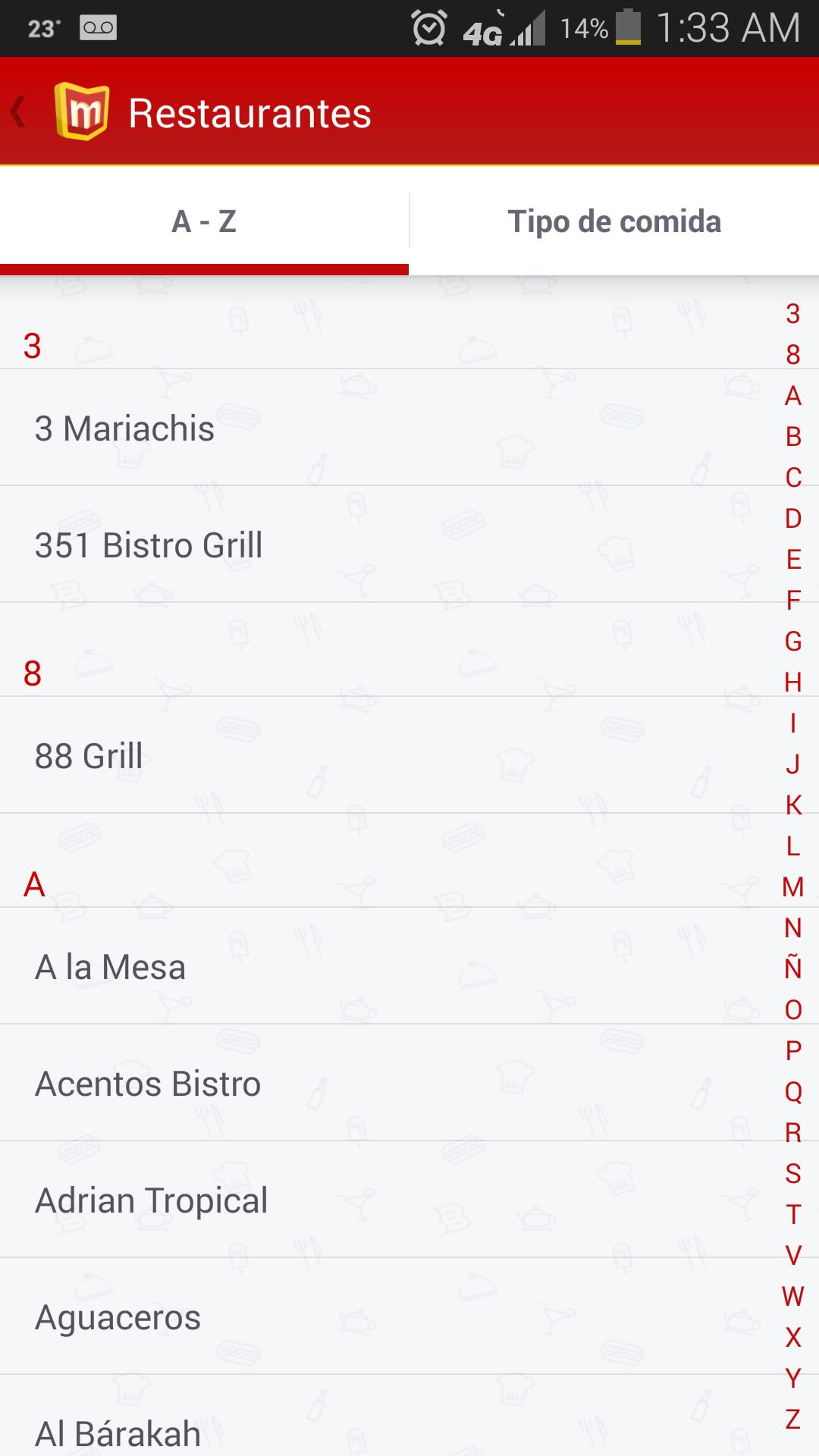
Task: Open 3 Mariachis restaurant
Action: pyautogui.click(x=125, y=428)
